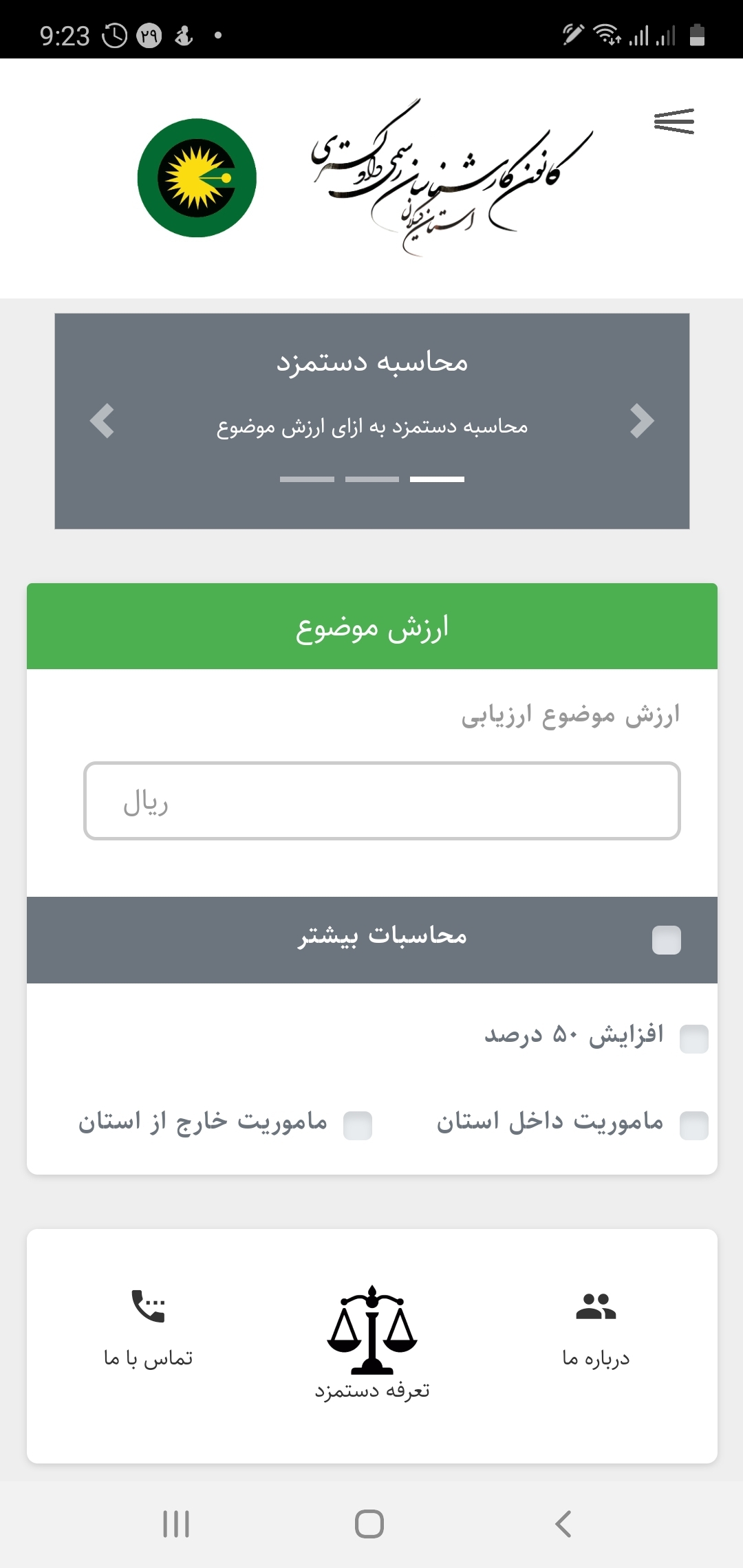Tap the ریال value input field

pyautogui.click(x=382, y=801)
